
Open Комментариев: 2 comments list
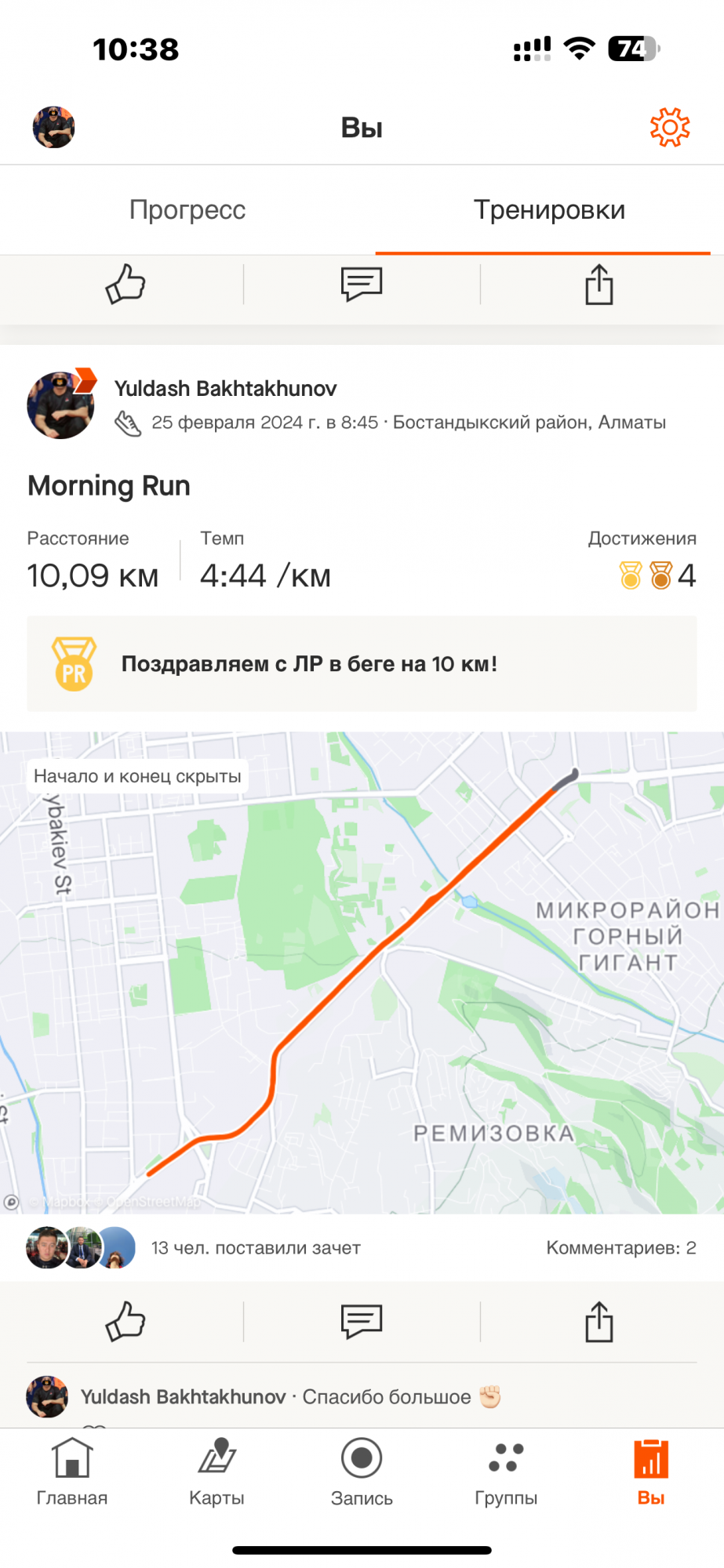click(620, 1248)
